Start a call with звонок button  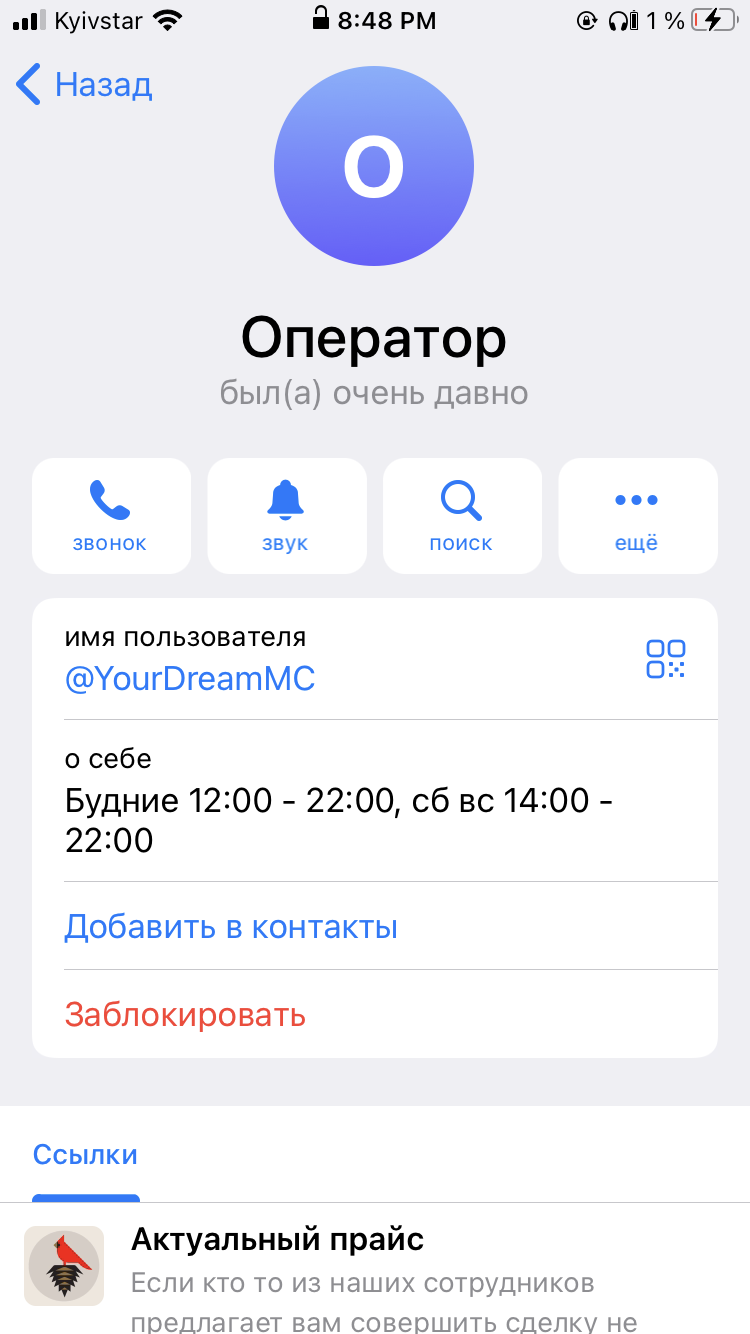111,516
